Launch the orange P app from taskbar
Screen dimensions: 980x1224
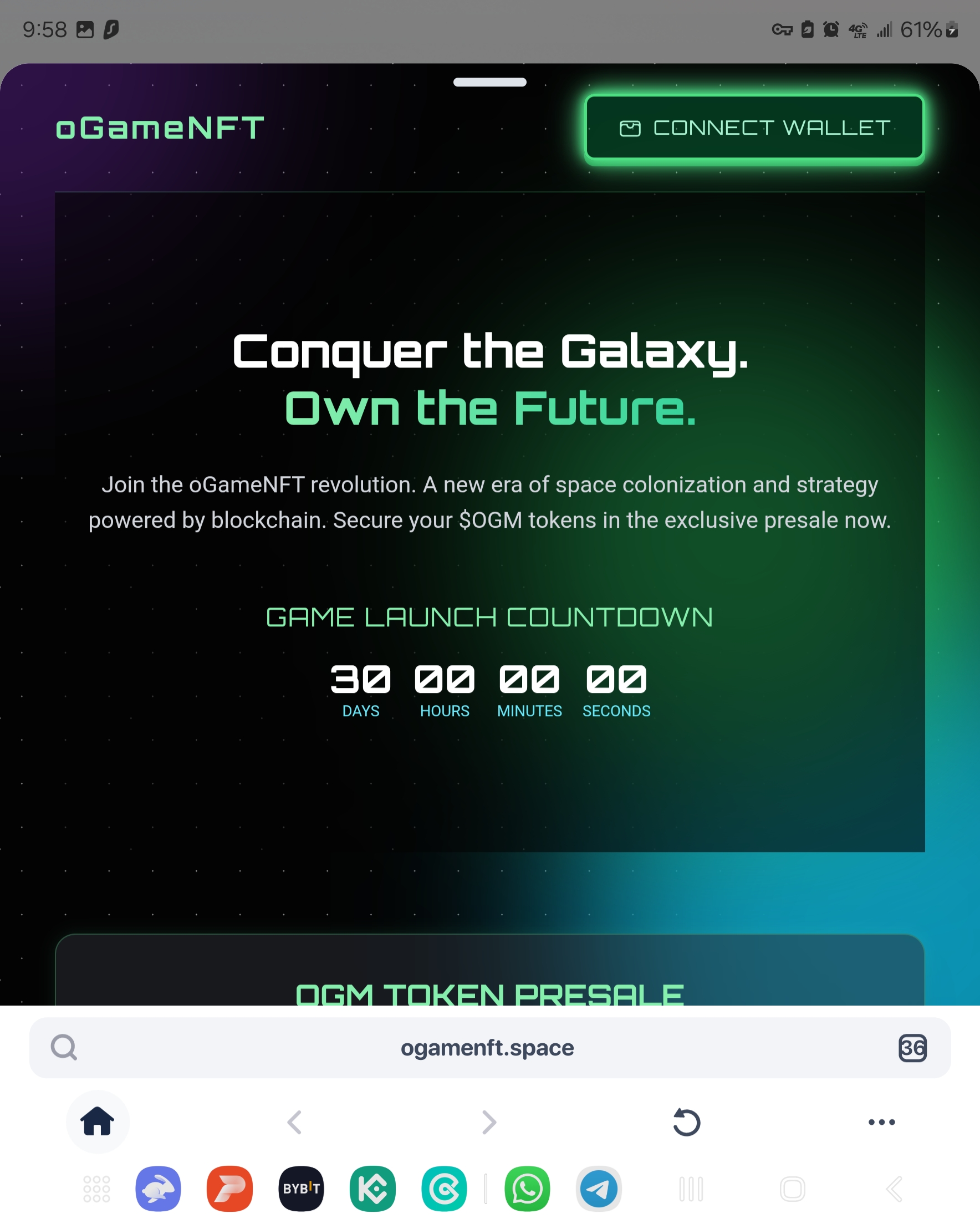tap(229, 1189)
